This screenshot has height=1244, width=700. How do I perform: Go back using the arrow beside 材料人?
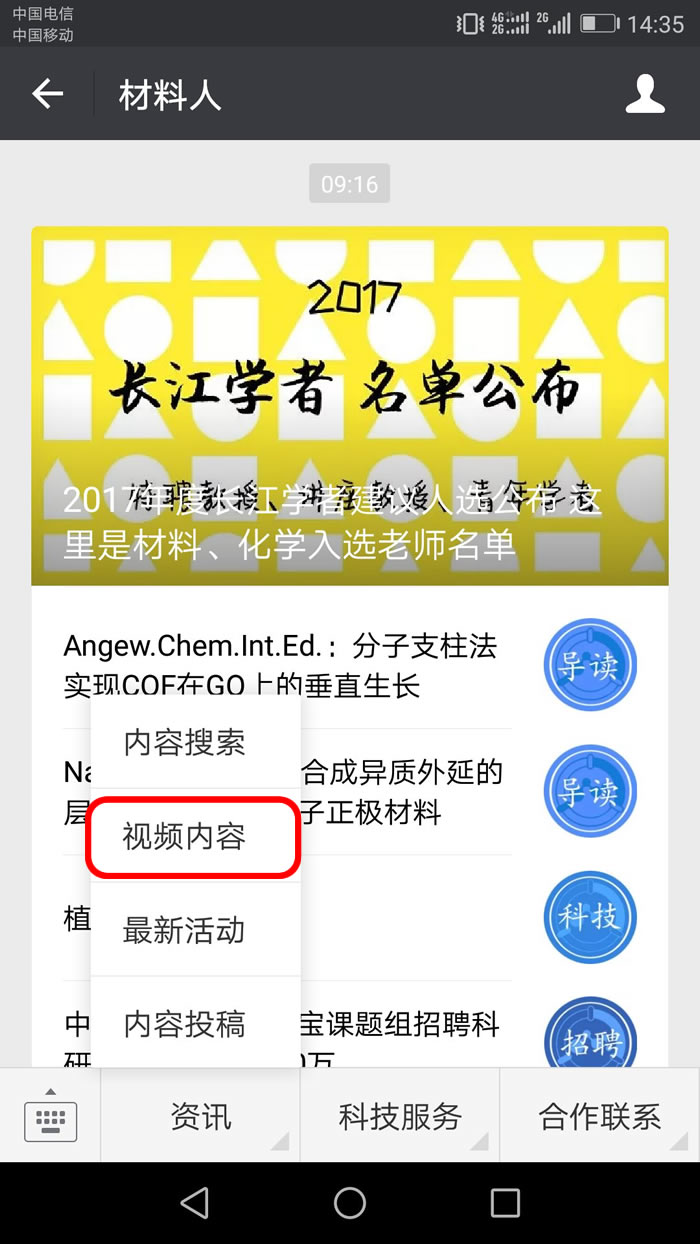tap(47, 94)
